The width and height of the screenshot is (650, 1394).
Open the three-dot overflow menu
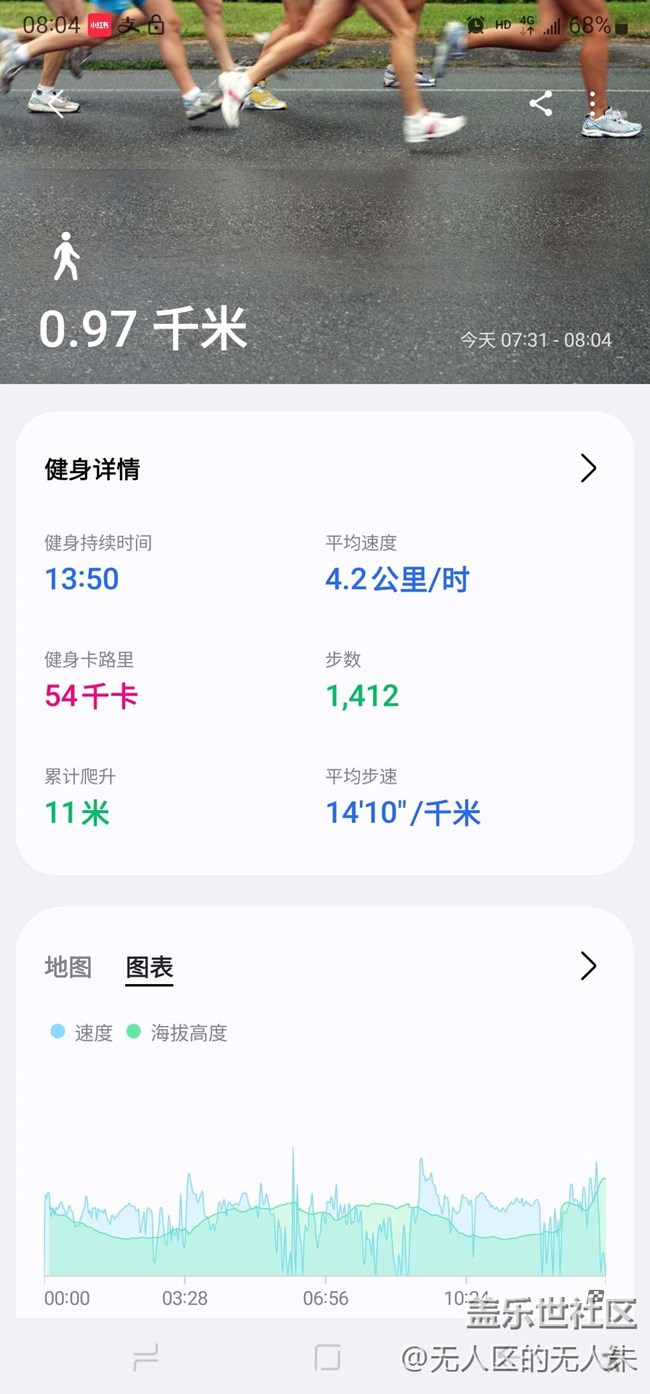(x=593, y=103)
